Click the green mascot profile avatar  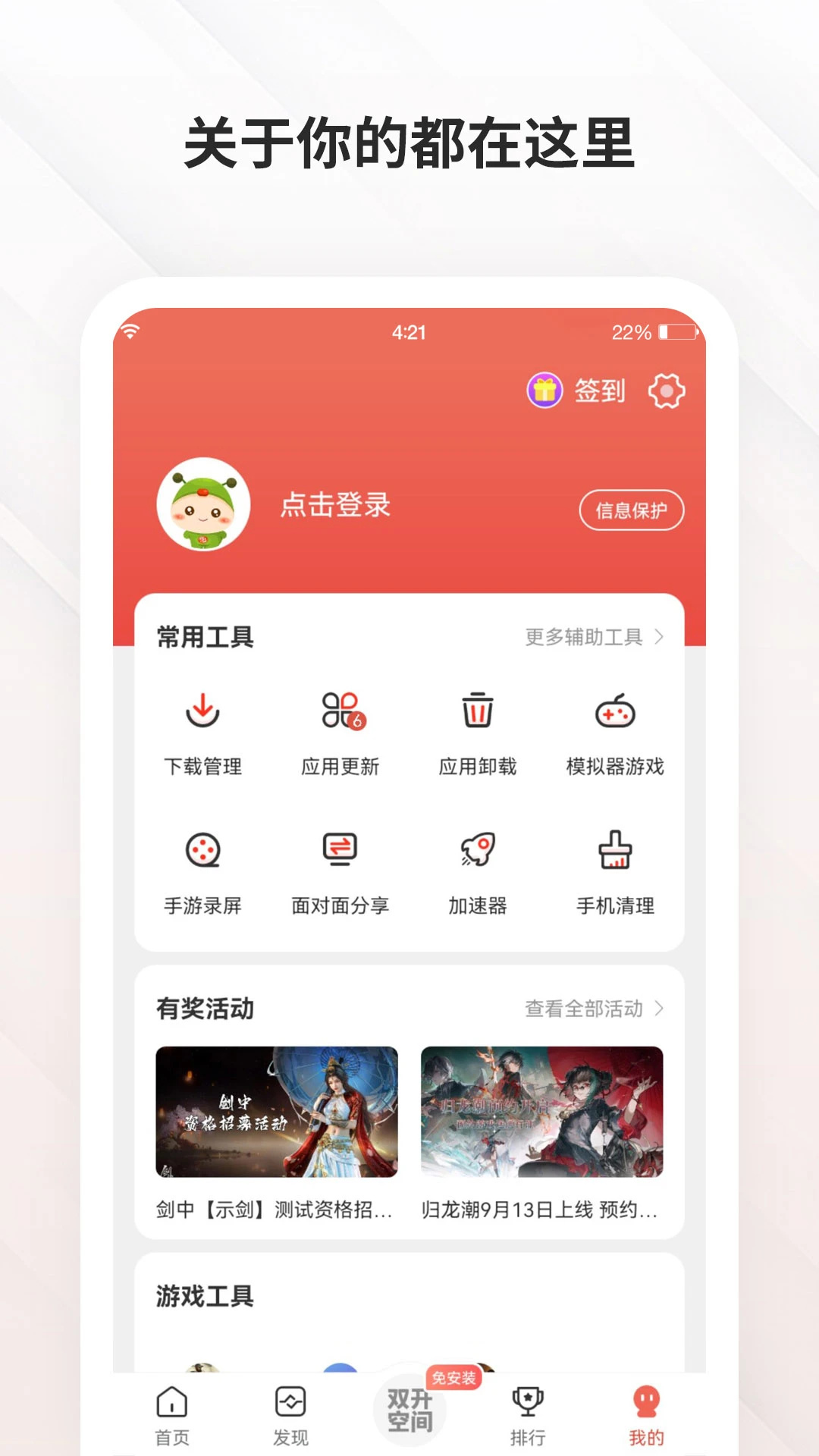tap(203, 505)
